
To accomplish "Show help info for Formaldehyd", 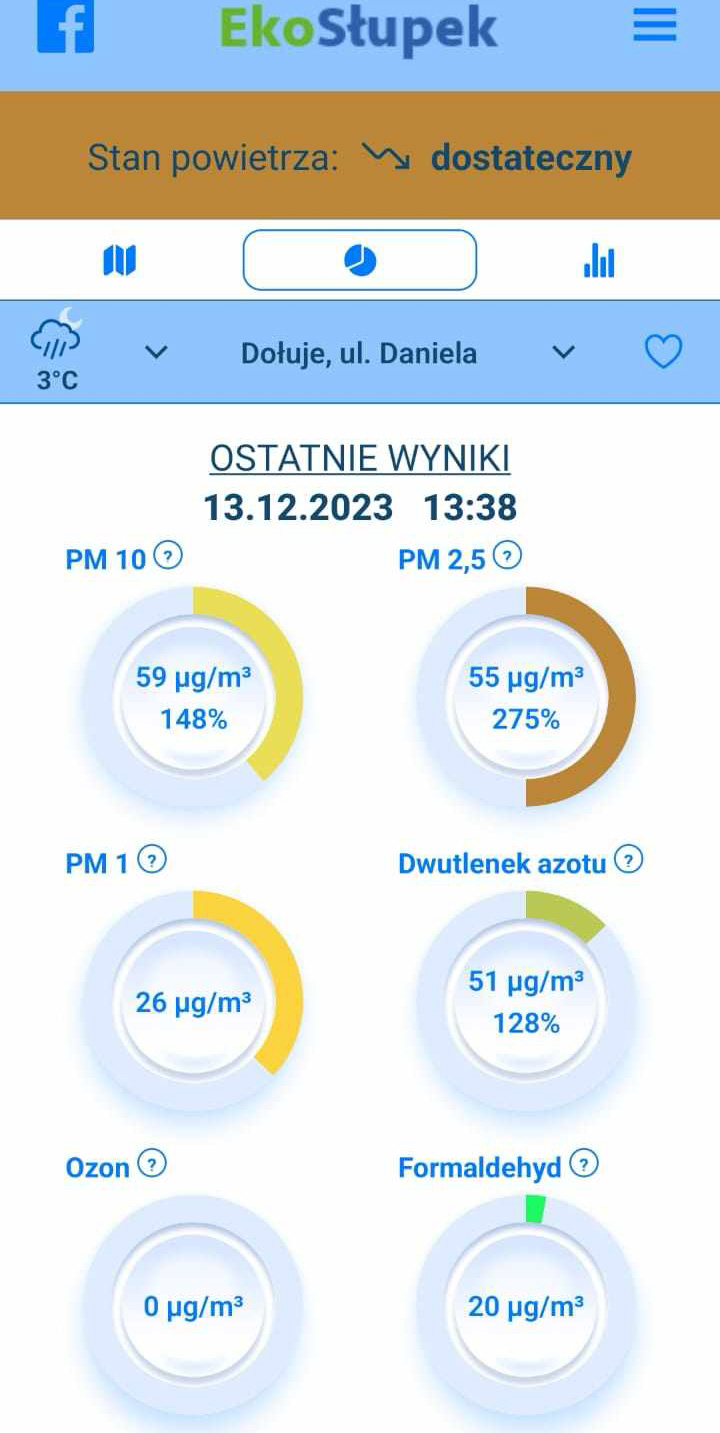I will [584, 1163].
